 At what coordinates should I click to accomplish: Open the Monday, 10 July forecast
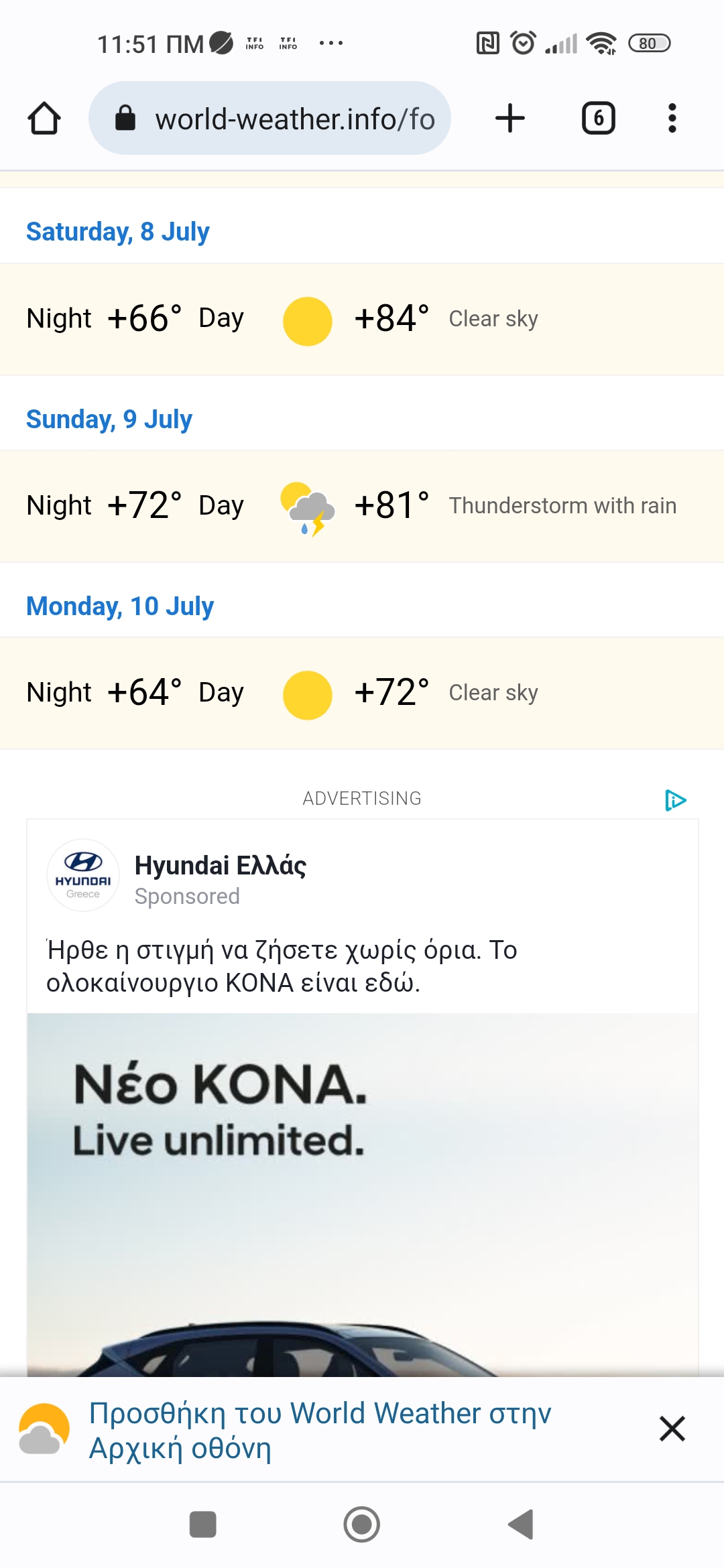[120, 606]
